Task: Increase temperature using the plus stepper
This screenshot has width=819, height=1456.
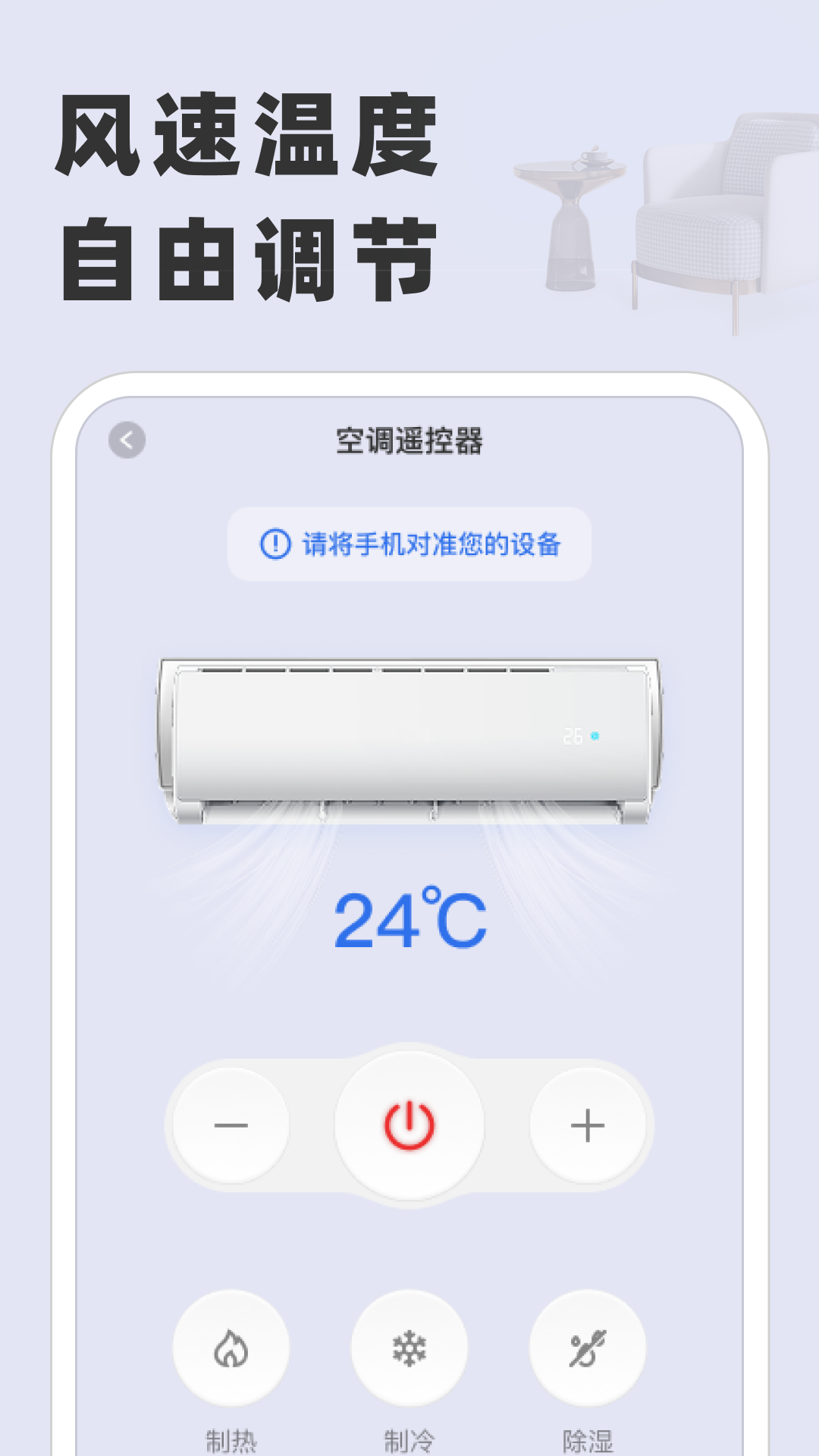Action: (x=585, y=1128)
